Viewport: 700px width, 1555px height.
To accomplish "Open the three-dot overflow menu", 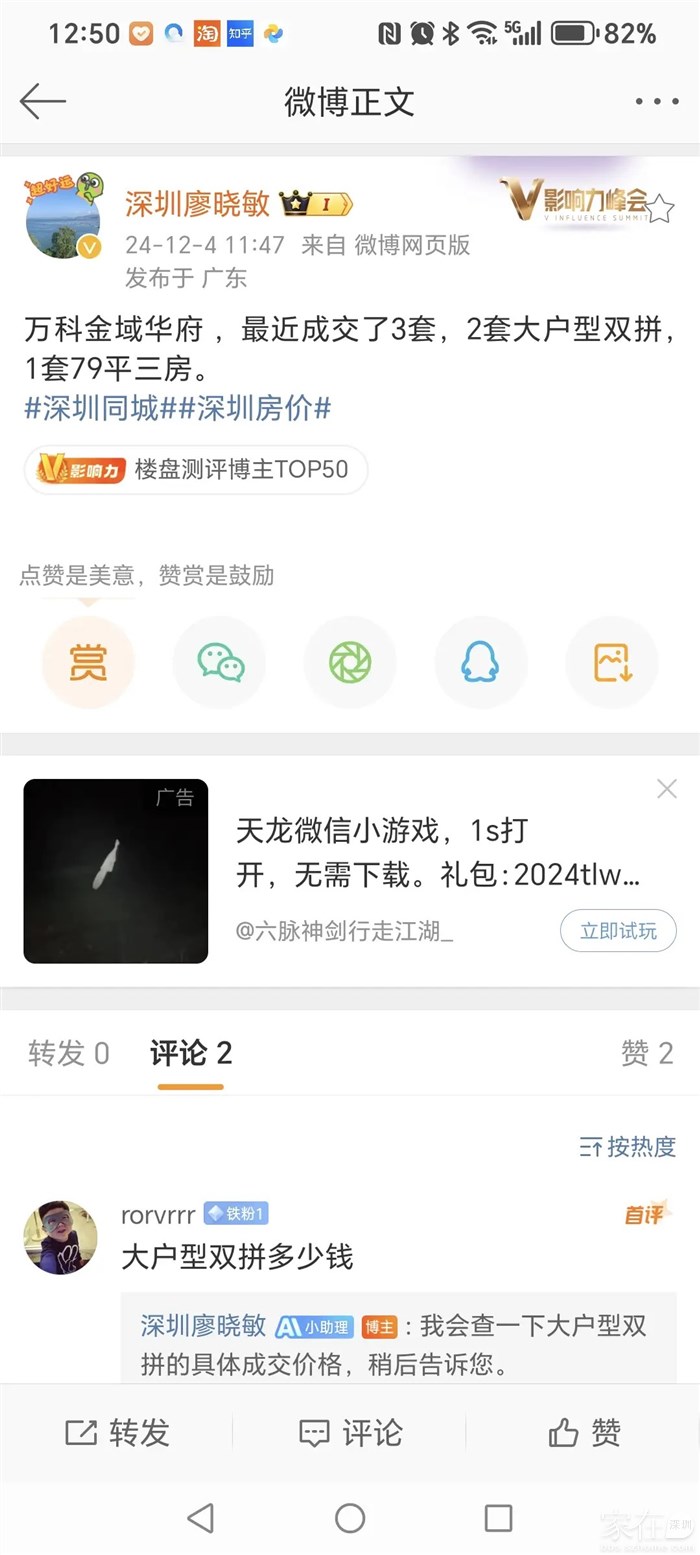I will tap(656, 101).
